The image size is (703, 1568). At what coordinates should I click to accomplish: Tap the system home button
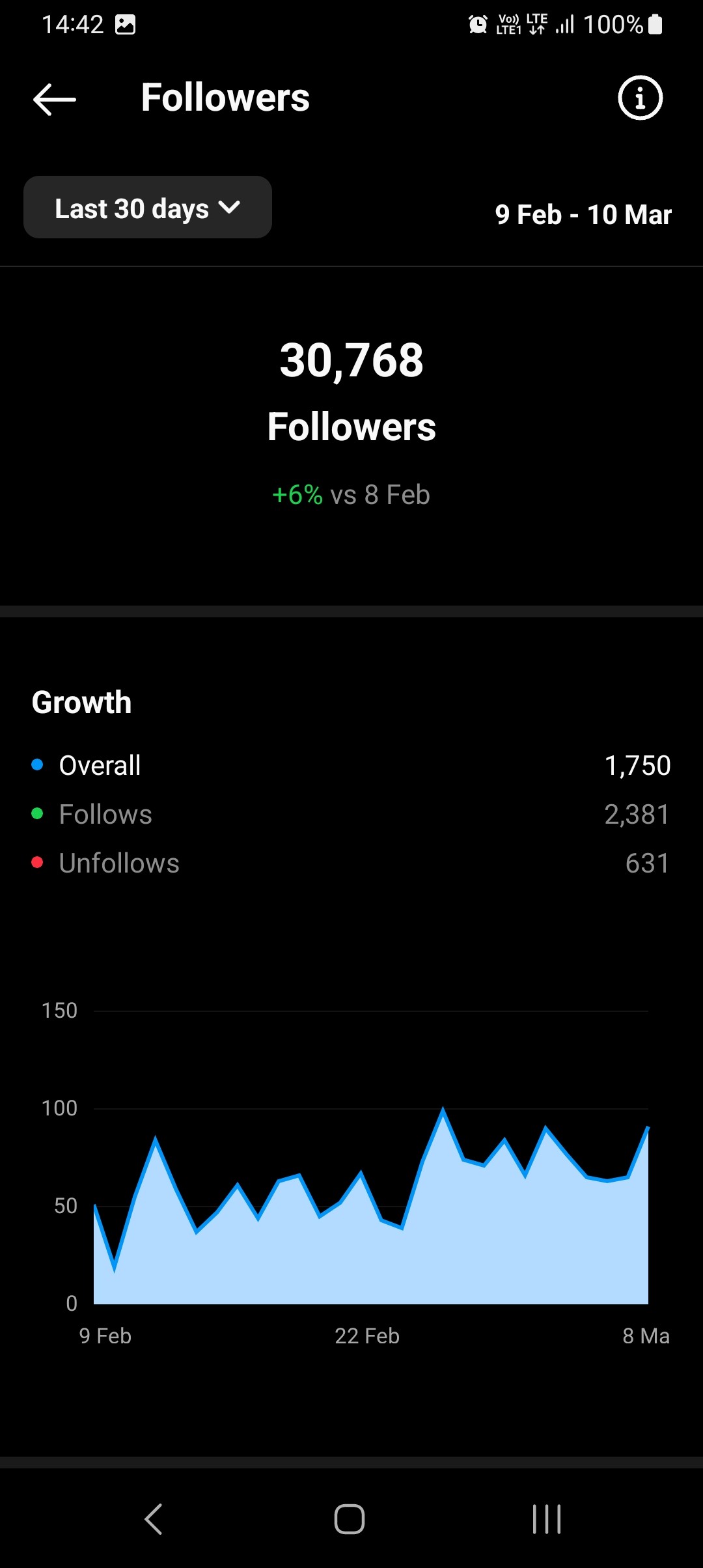tap(350, 1519)
